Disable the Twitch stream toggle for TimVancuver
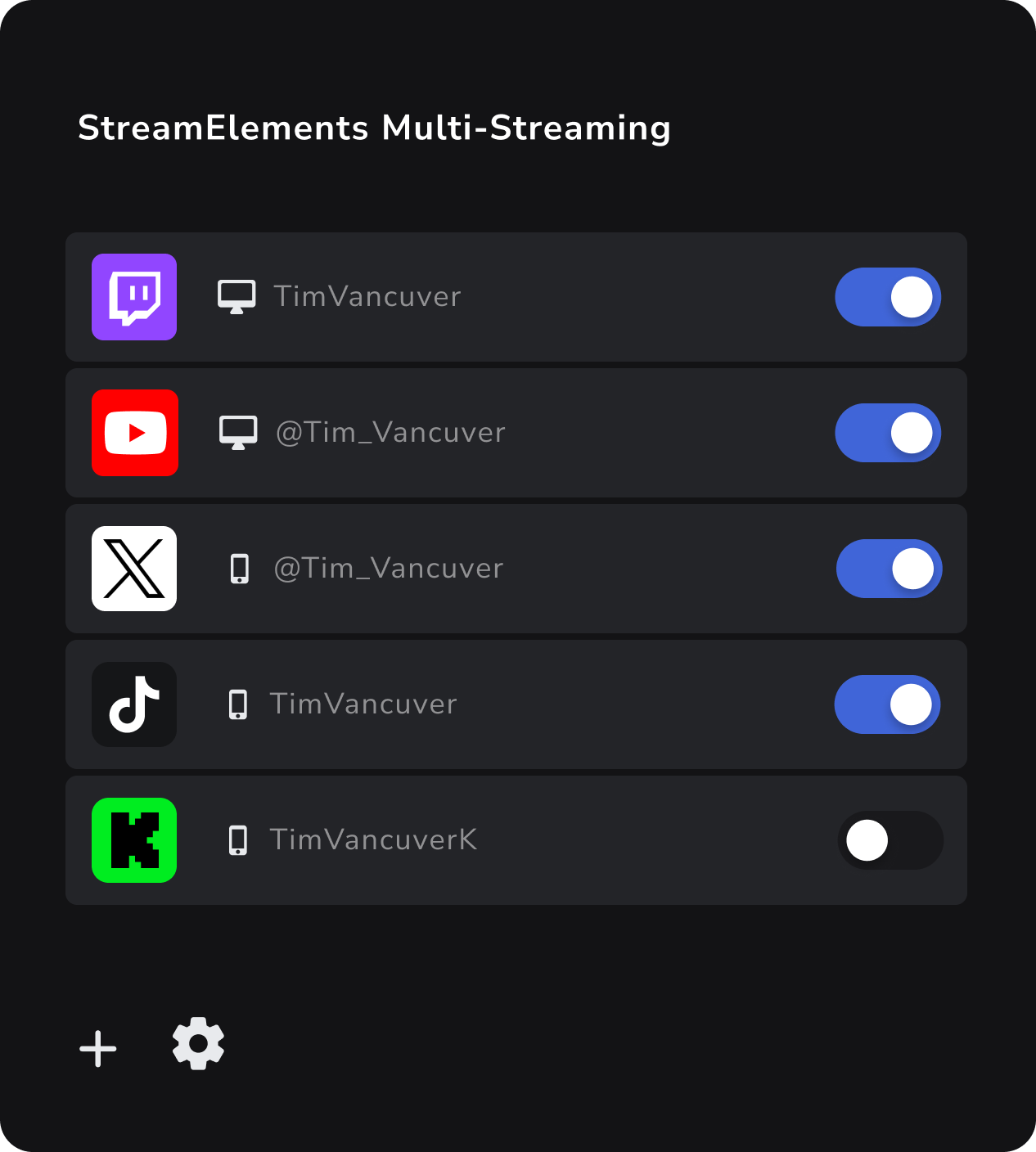The height and width of the screenshot is (1152, 1036). tap(888, 297)
